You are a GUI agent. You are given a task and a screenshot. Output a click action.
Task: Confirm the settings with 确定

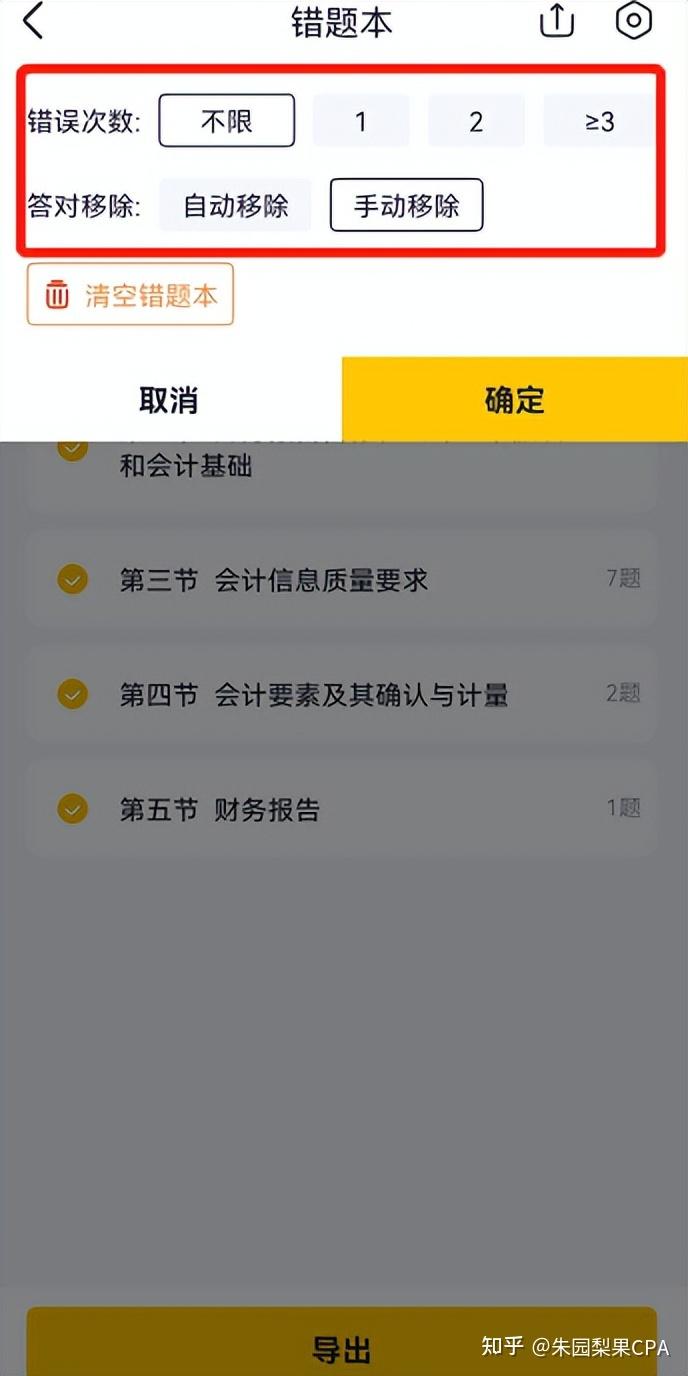[515, 400]
